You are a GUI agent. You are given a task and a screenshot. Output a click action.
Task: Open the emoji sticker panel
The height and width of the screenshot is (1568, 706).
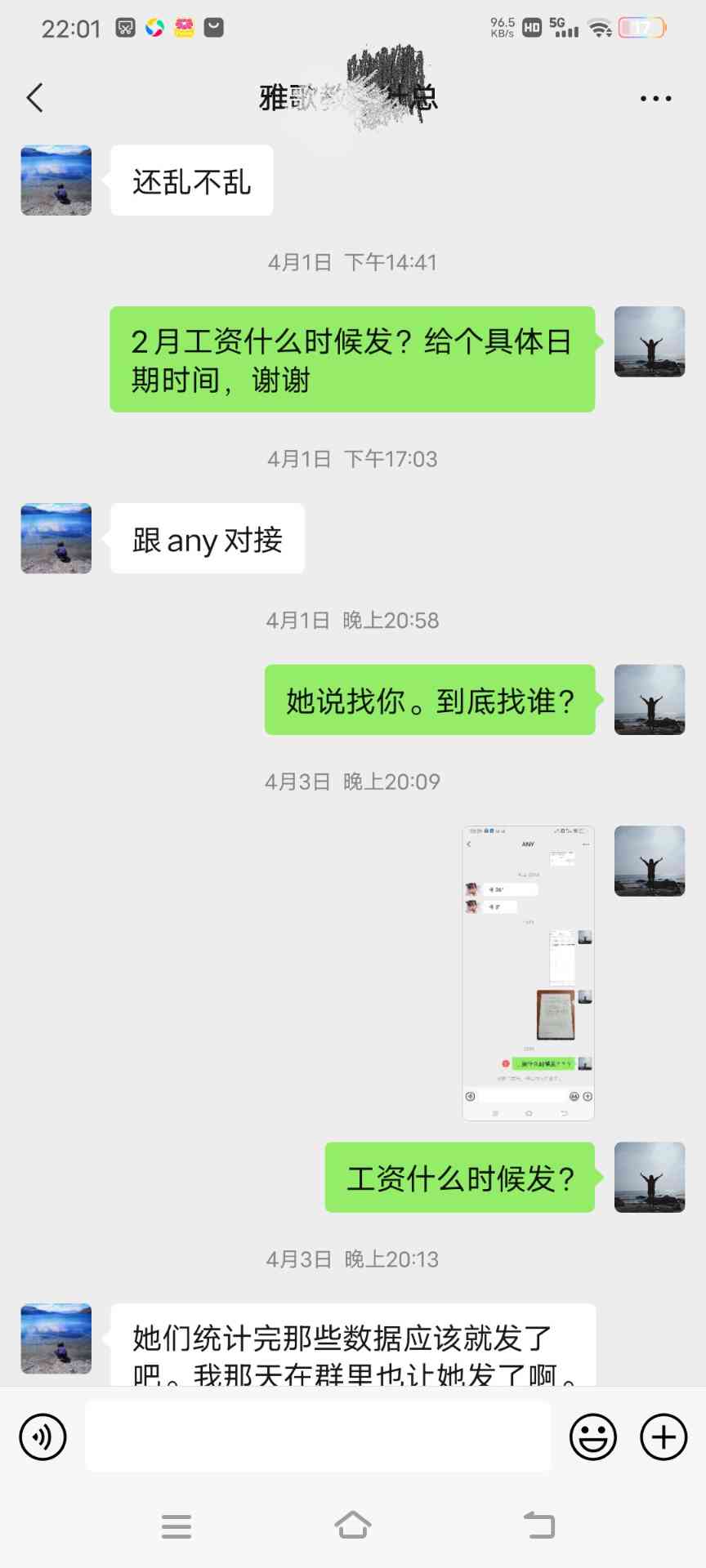point(593,1437)
